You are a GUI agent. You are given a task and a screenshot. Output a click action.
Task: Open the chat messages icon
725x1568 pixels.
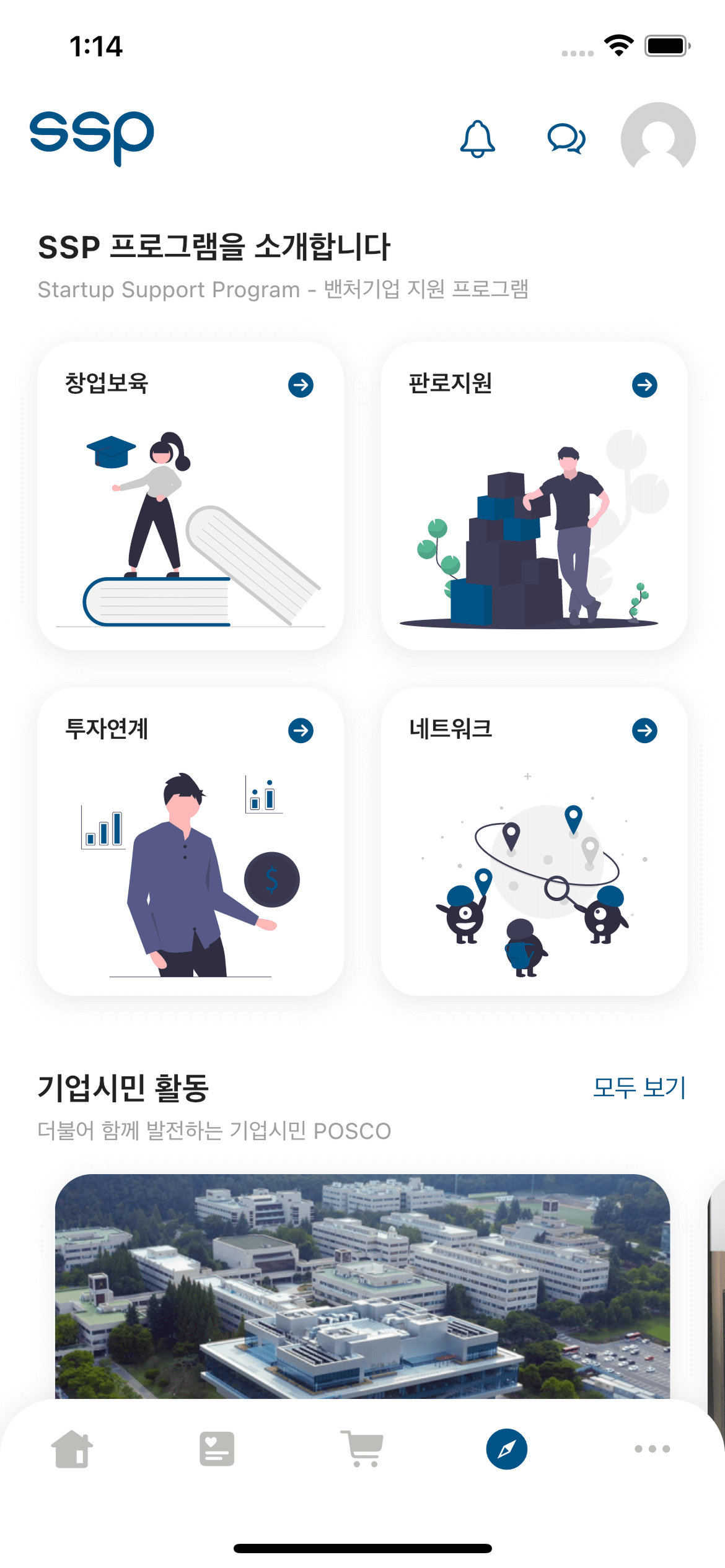click(x=566, y=139)
